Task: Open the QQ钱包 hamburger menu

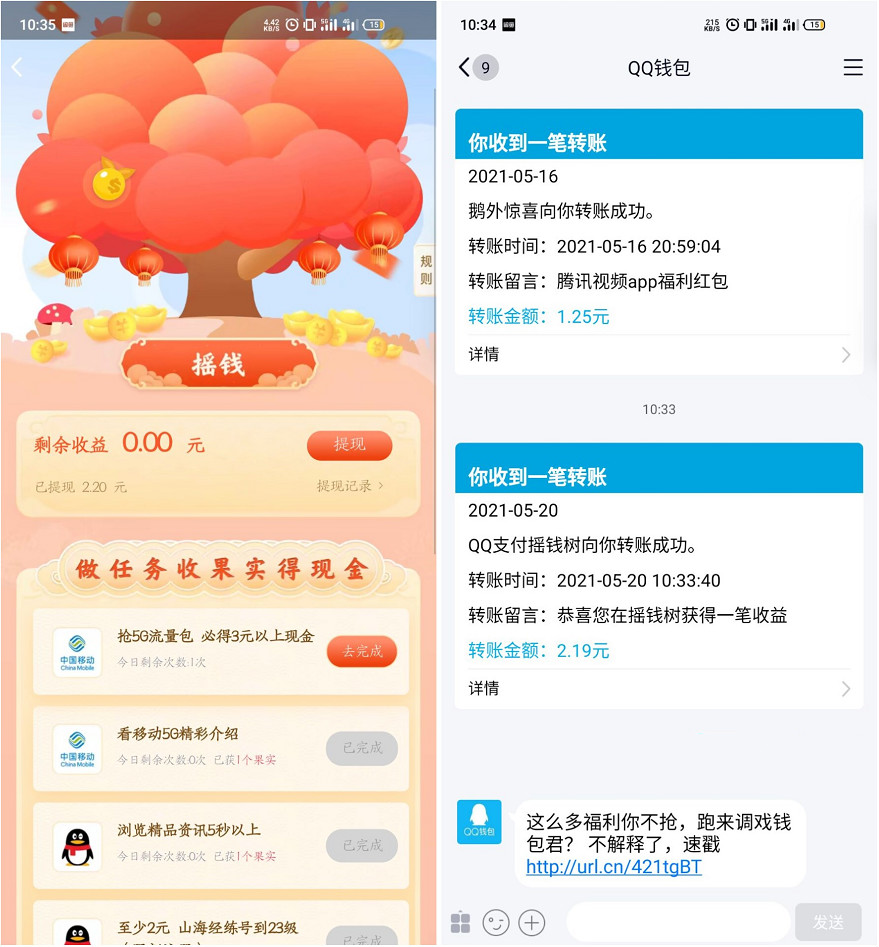Action: point(852,68)
